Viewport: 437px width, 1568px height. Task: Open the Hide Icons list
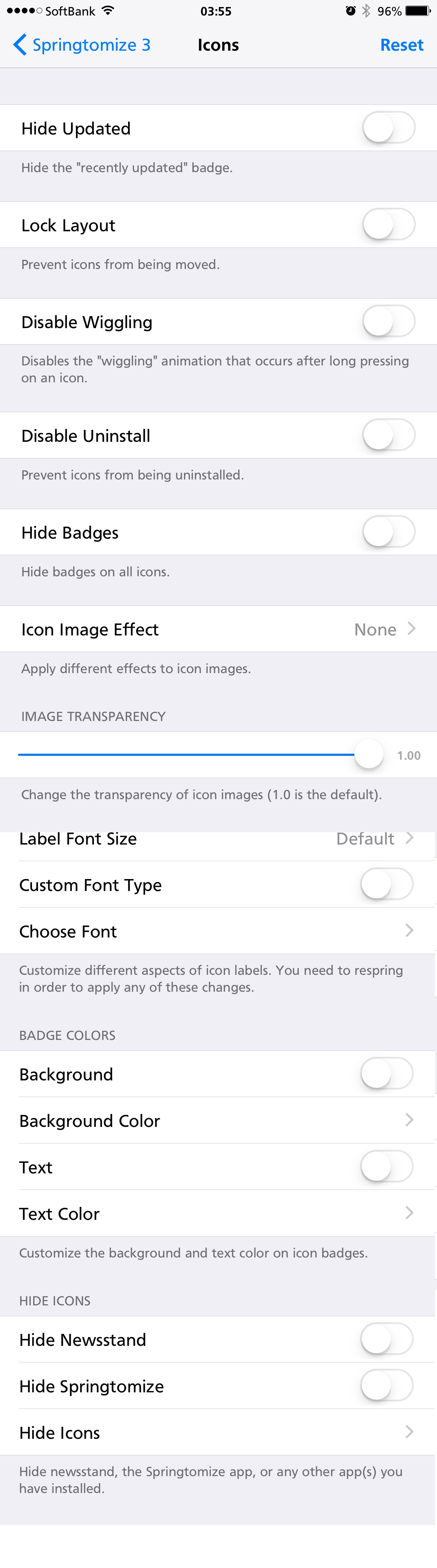pos(218,1433)
